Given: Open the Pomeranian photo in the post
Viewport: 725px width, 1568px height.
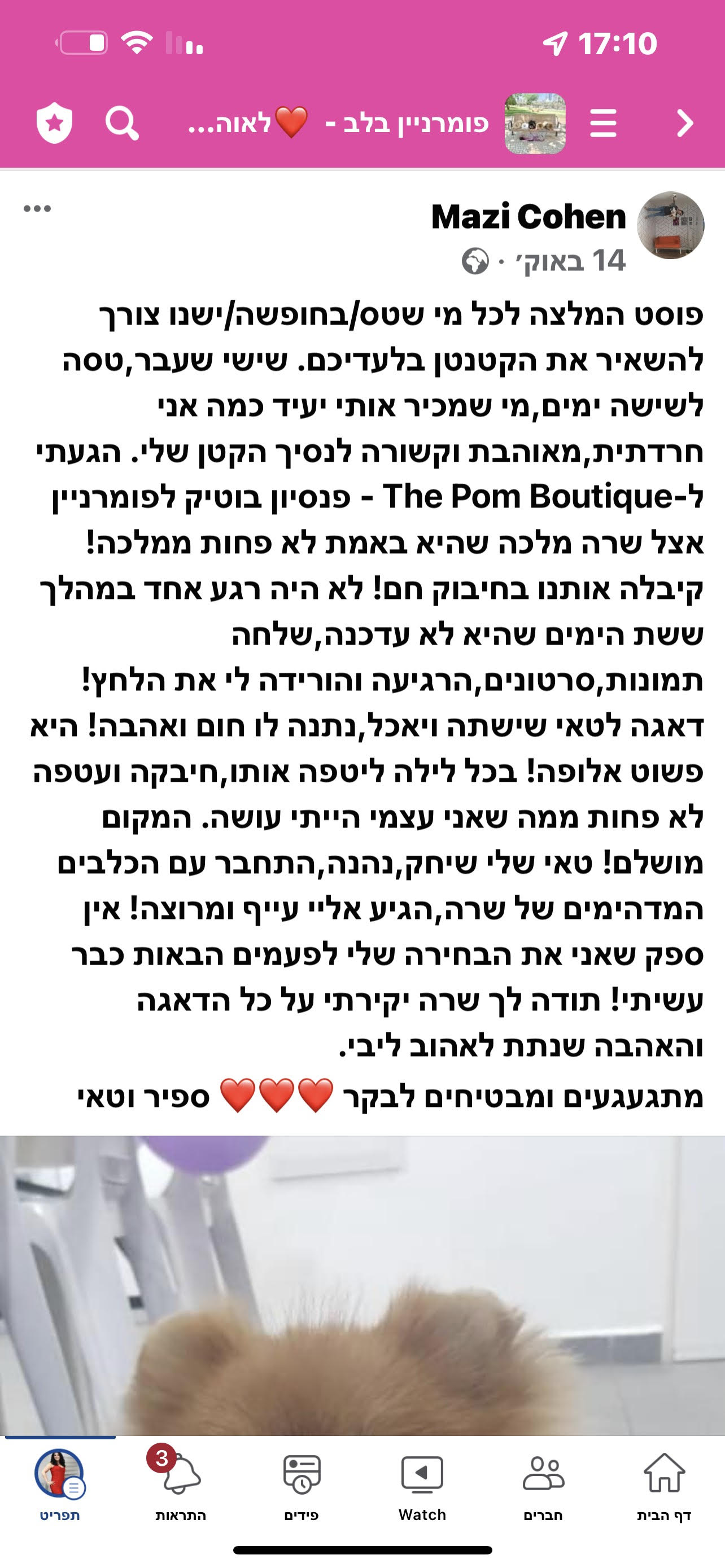Looking at the screenshot, I should pyautogui.click(x=362, y=1284).
